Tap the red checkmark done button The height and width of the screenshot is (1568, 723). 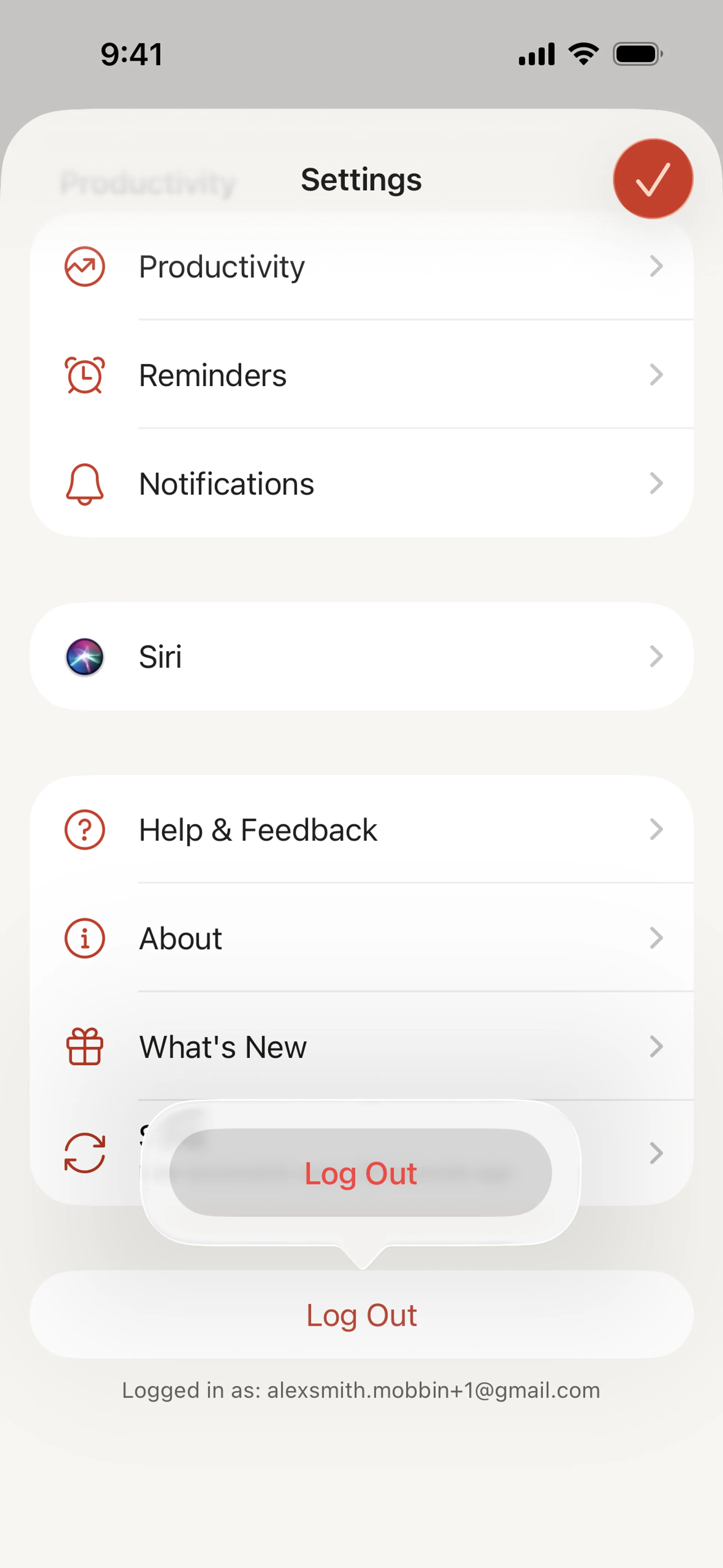pos(653,179)
